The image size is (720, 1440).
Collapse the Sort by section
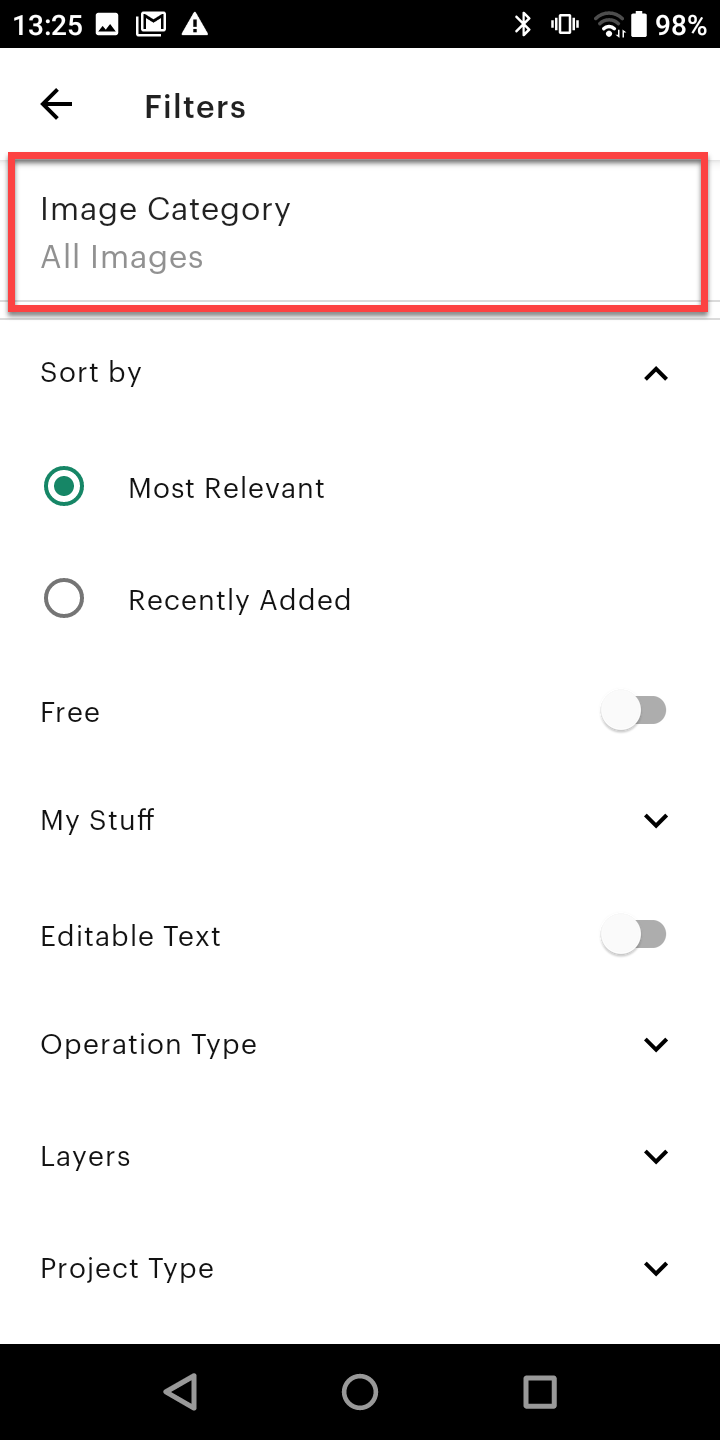(x=655, y=373)
